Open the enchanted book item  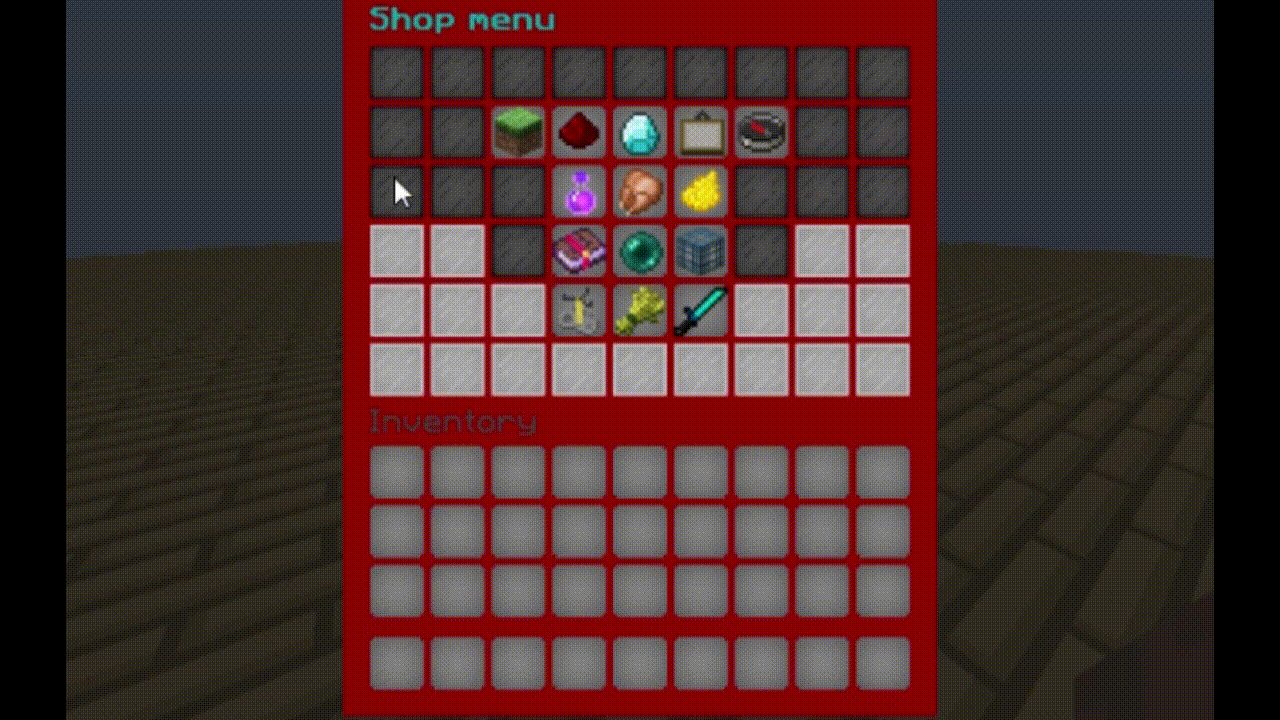click(x=579, y=251)
